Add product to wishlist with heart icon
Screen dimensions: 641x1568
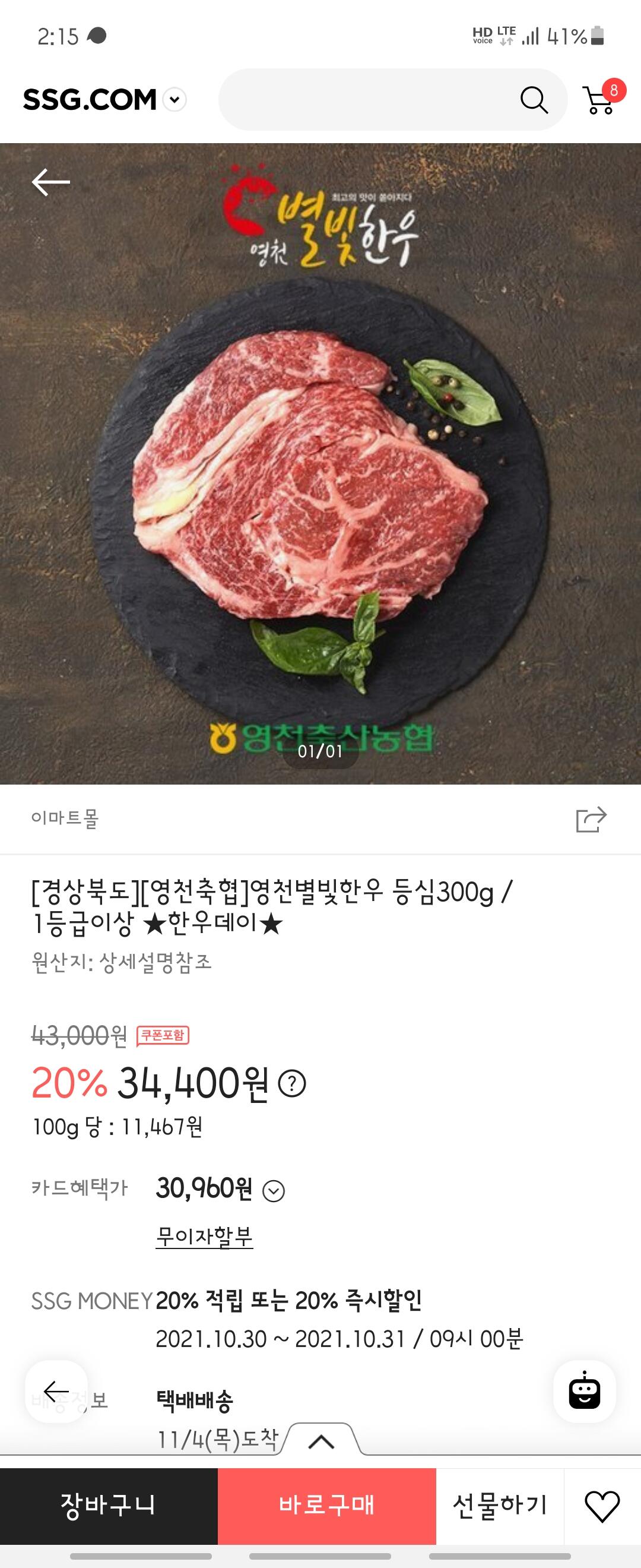point(602,1506)
